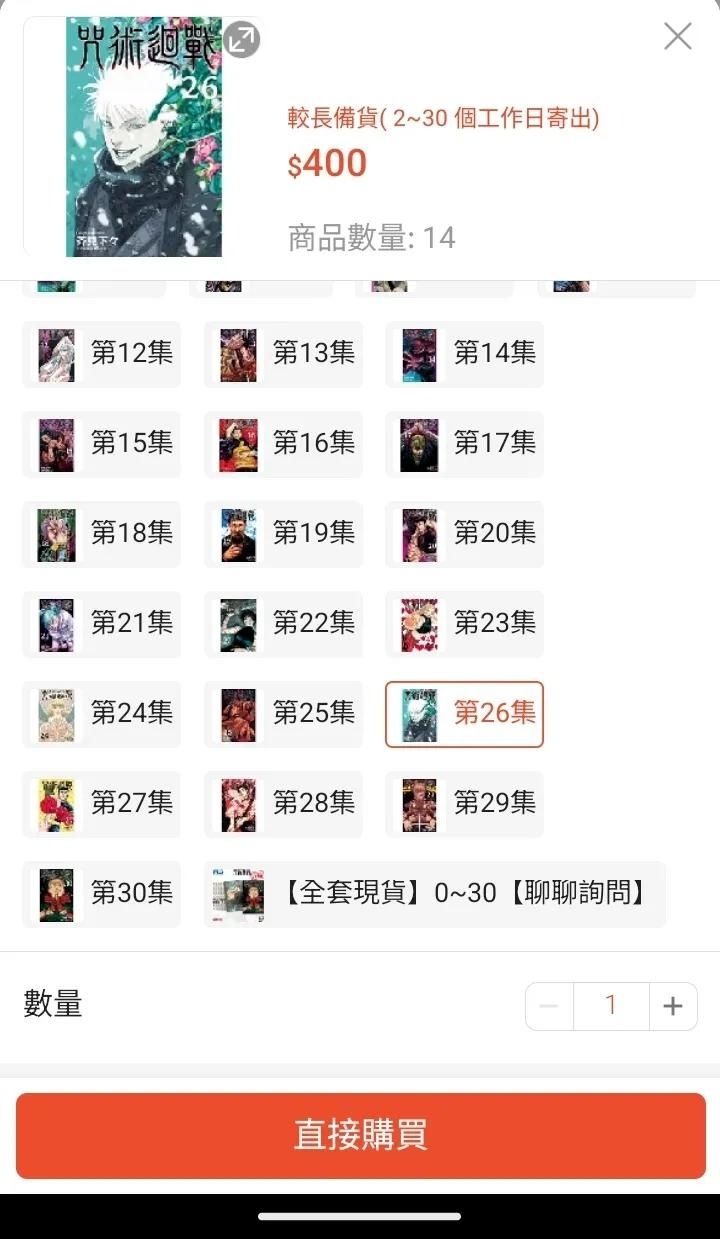Choose the 第17集 option
The width and height of the screenshot is (720, 1239).
tap(465, 444)
